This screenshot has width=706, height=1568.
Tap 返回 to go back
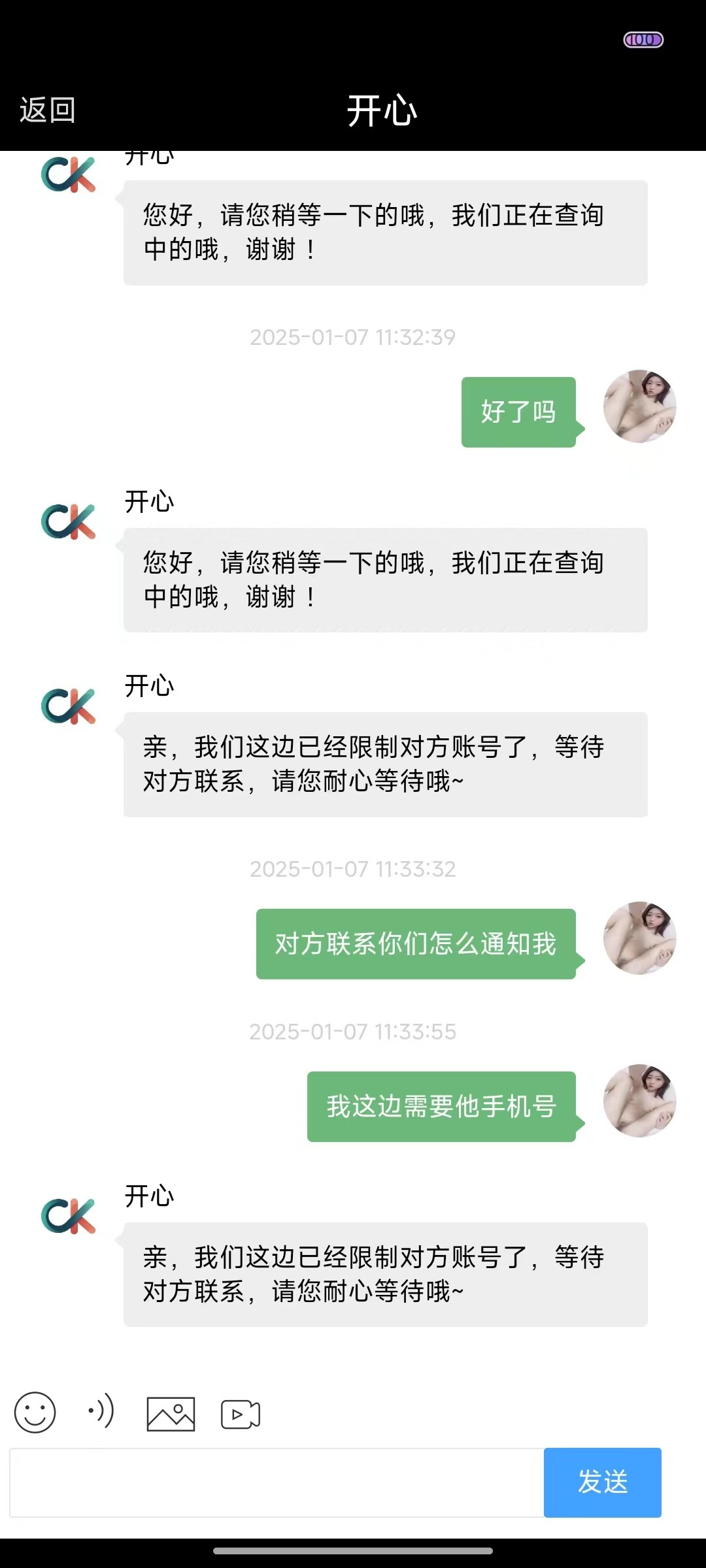coord(47,110)
